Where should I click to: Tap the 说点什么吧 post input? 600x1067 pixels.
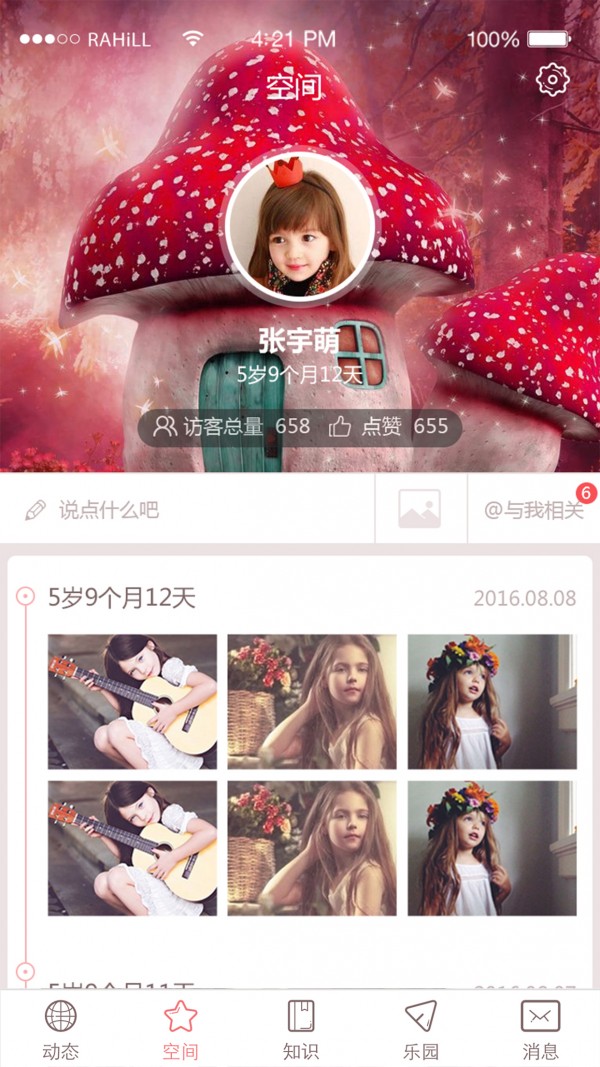point(107,510)
